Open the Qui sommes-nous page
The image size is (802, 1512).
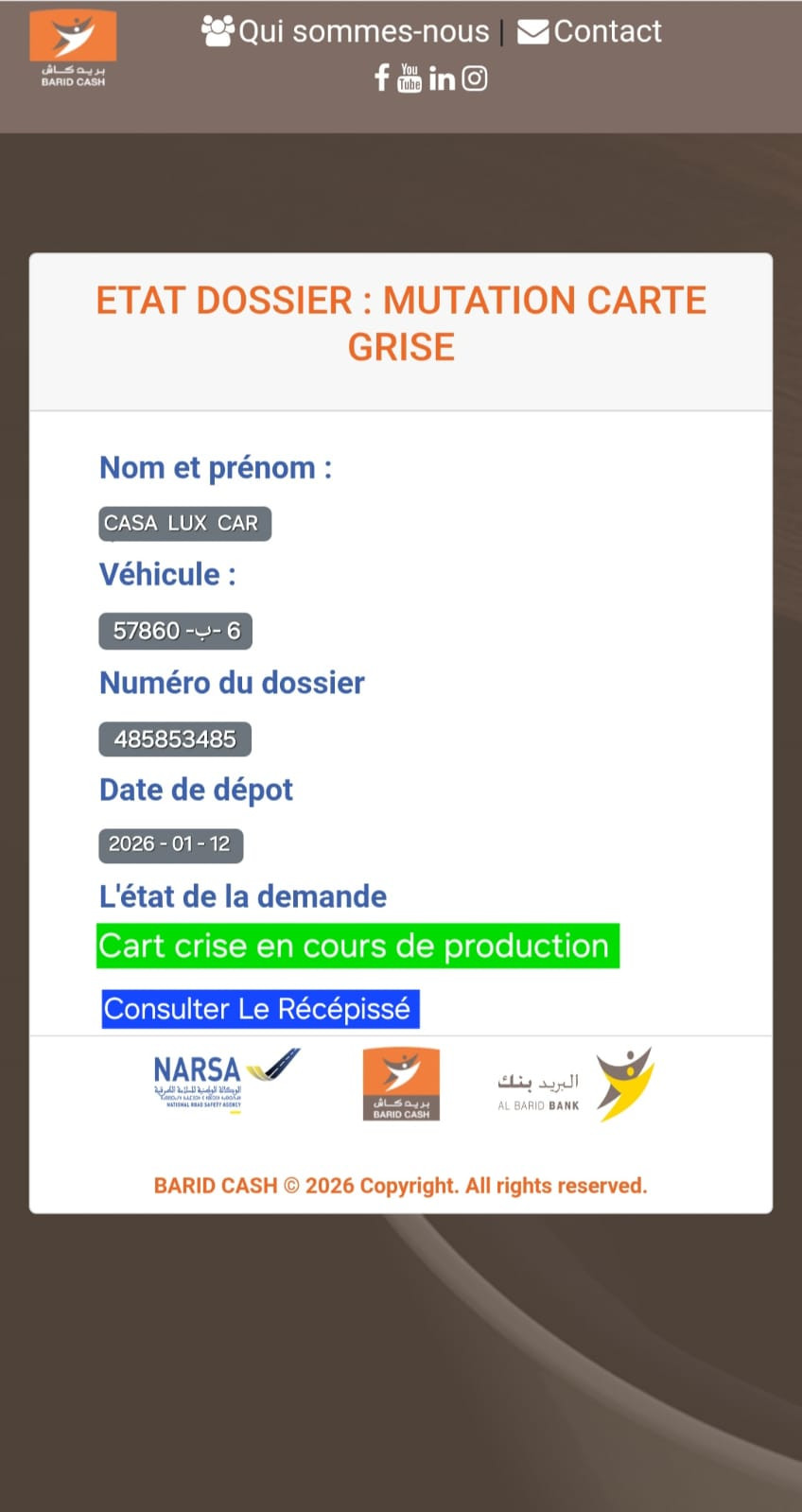[x=345, y=31]
